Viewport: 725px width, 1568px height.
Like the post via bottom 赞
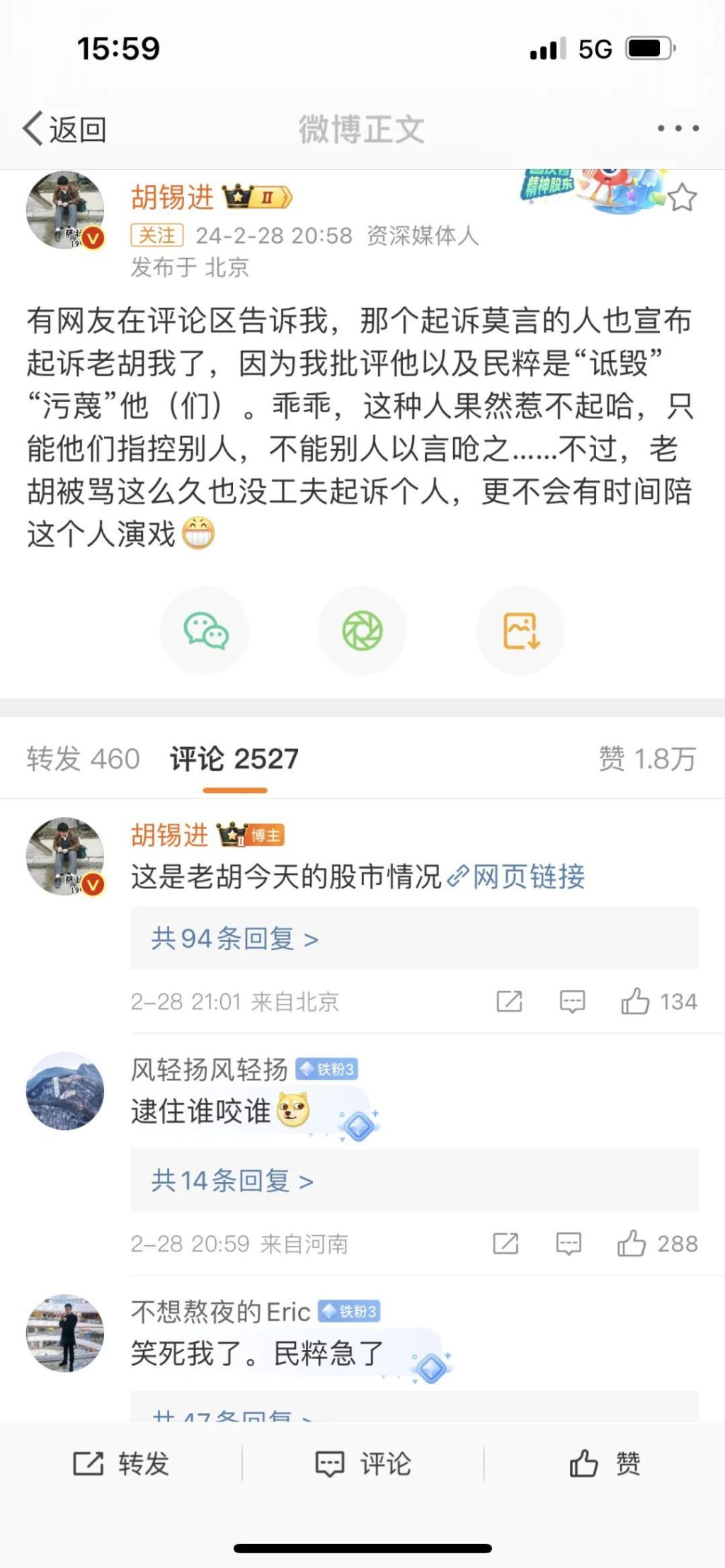[605, 1463]
